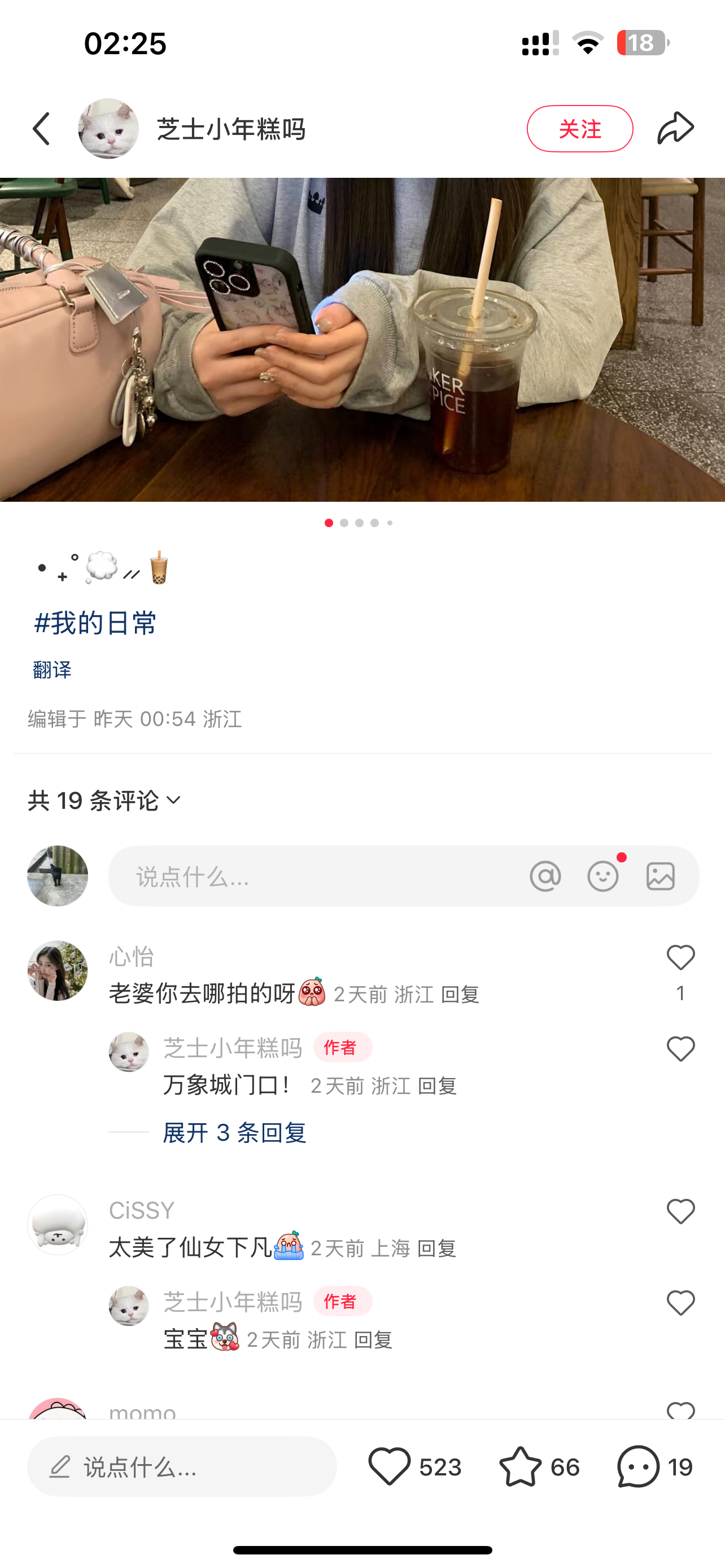Follow the author with 关注 button
Screen dimensions: 725x1568
click(579, 129)
